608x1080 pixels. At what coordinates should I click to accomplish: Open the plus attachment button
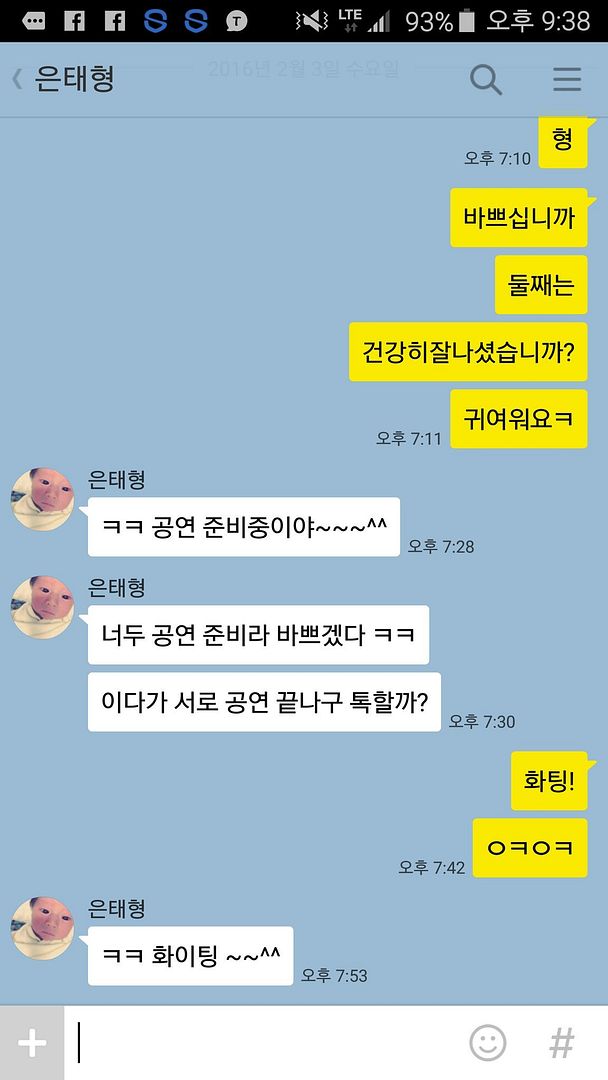(32, 1043)
